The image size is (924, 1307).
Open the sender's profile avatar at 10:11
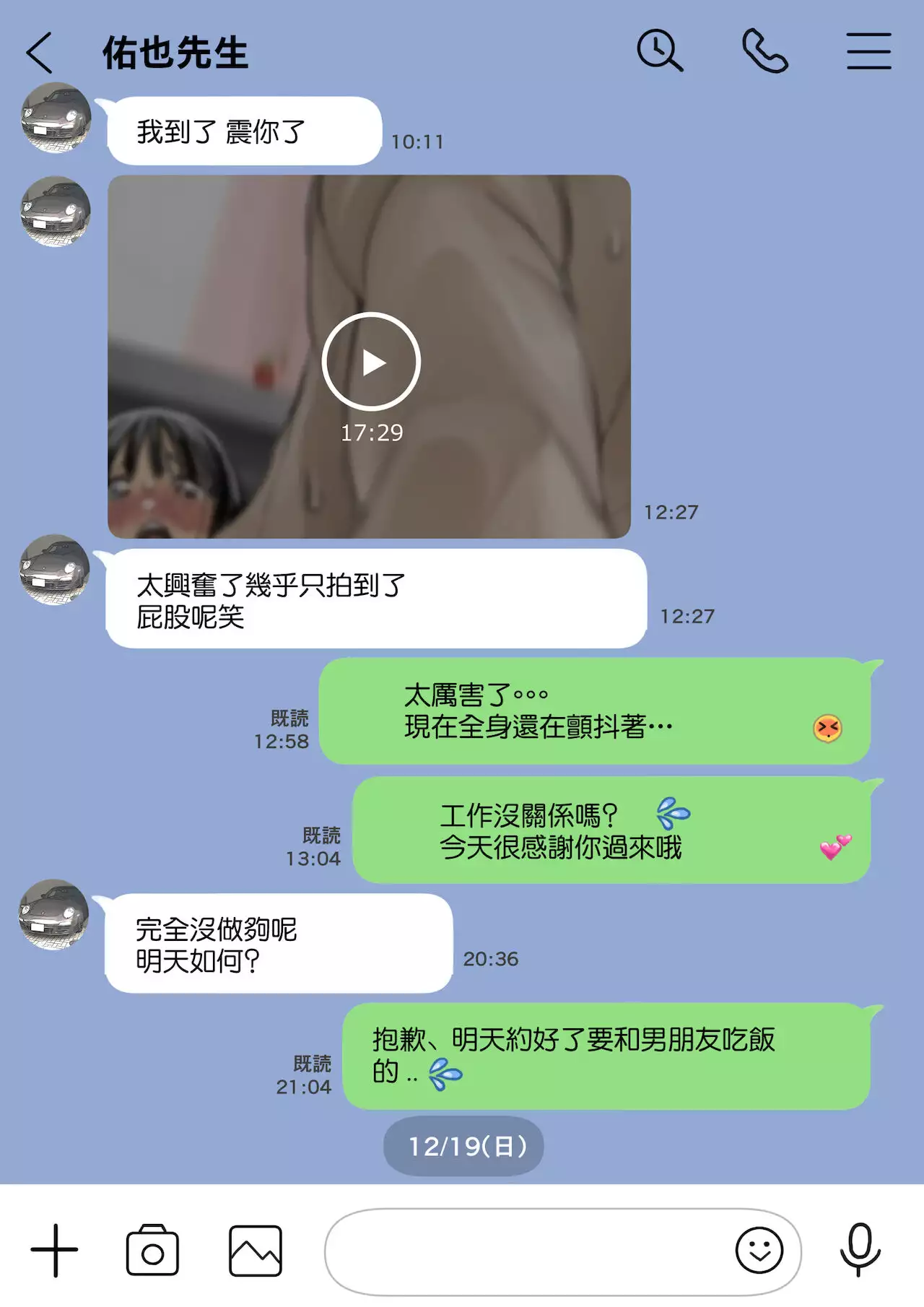tap(56, 118)
